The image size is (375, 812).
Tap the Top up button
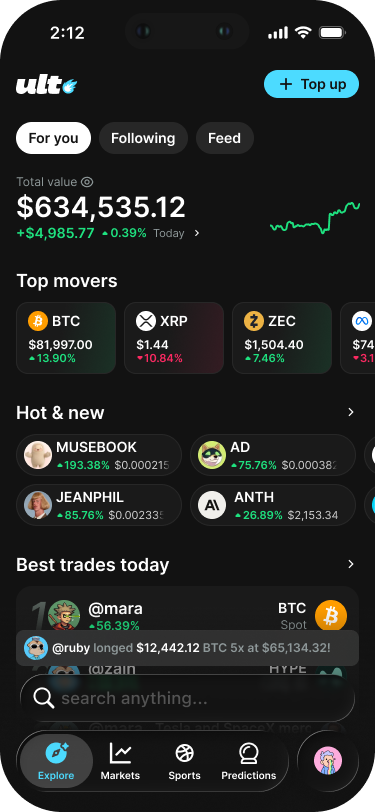[x=311, y=84]
